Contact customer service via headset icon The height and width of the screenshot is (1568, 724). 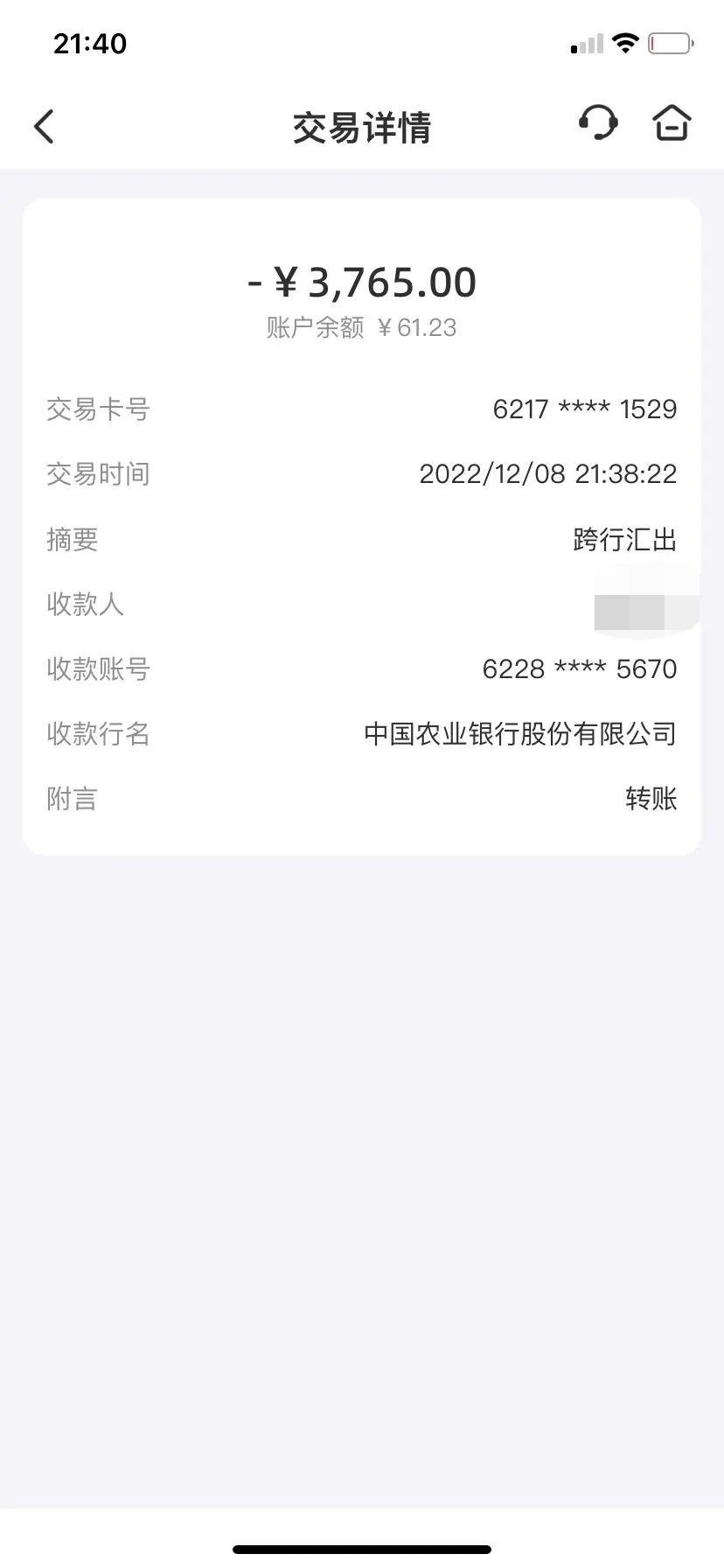pyautogui.click(x=598, y=122)
